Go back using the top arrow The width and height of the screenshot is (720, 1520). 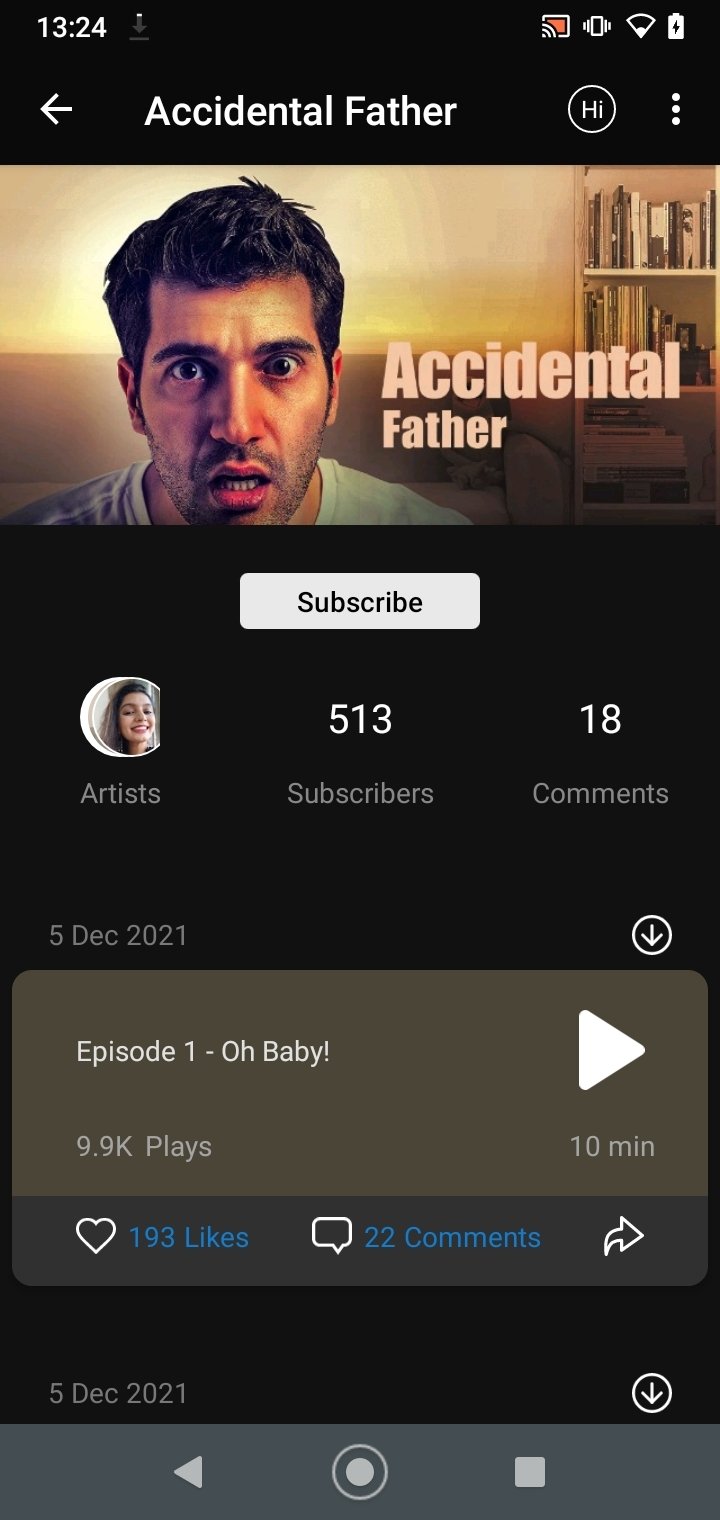click(x=56, y=110)
